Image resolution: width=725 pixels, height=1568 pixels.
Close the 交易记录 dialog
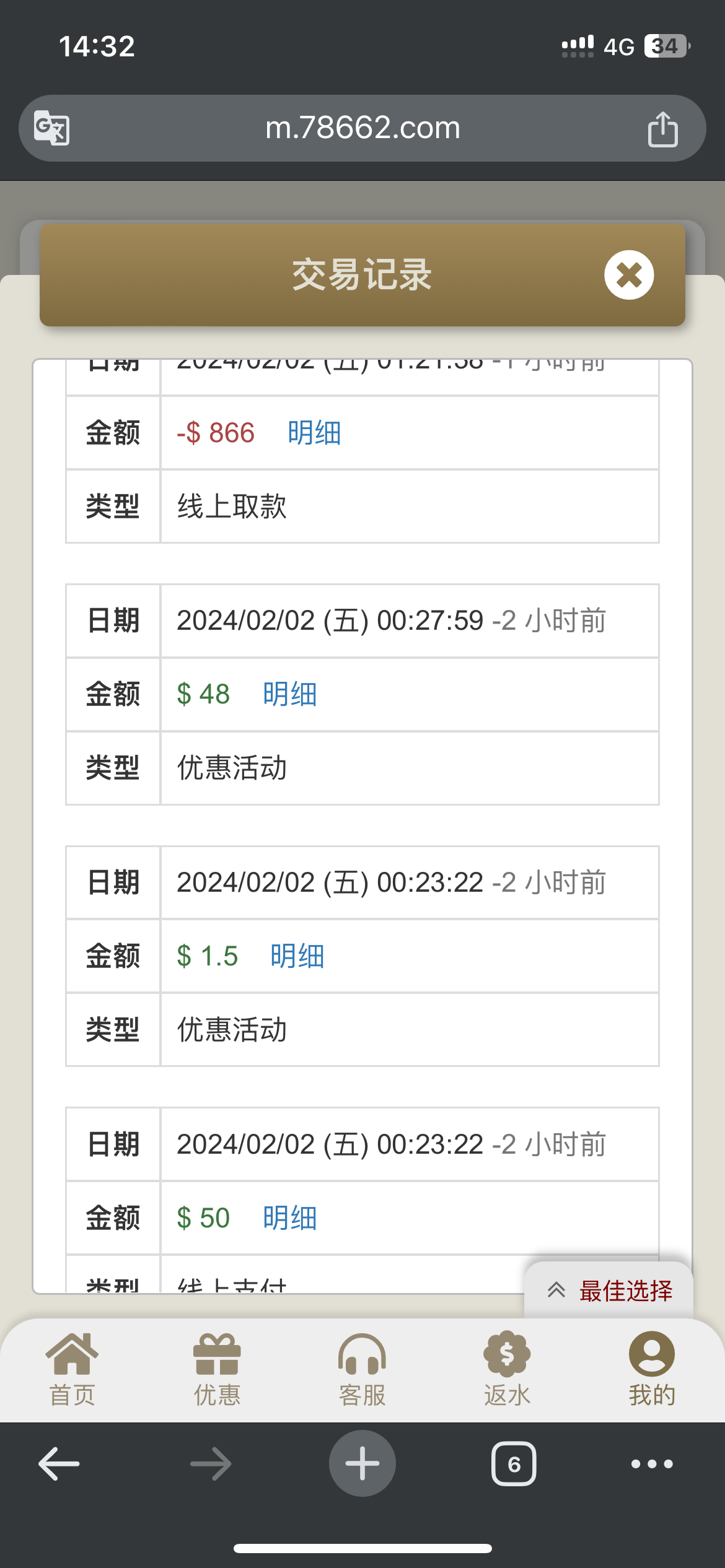pos(629,275)
